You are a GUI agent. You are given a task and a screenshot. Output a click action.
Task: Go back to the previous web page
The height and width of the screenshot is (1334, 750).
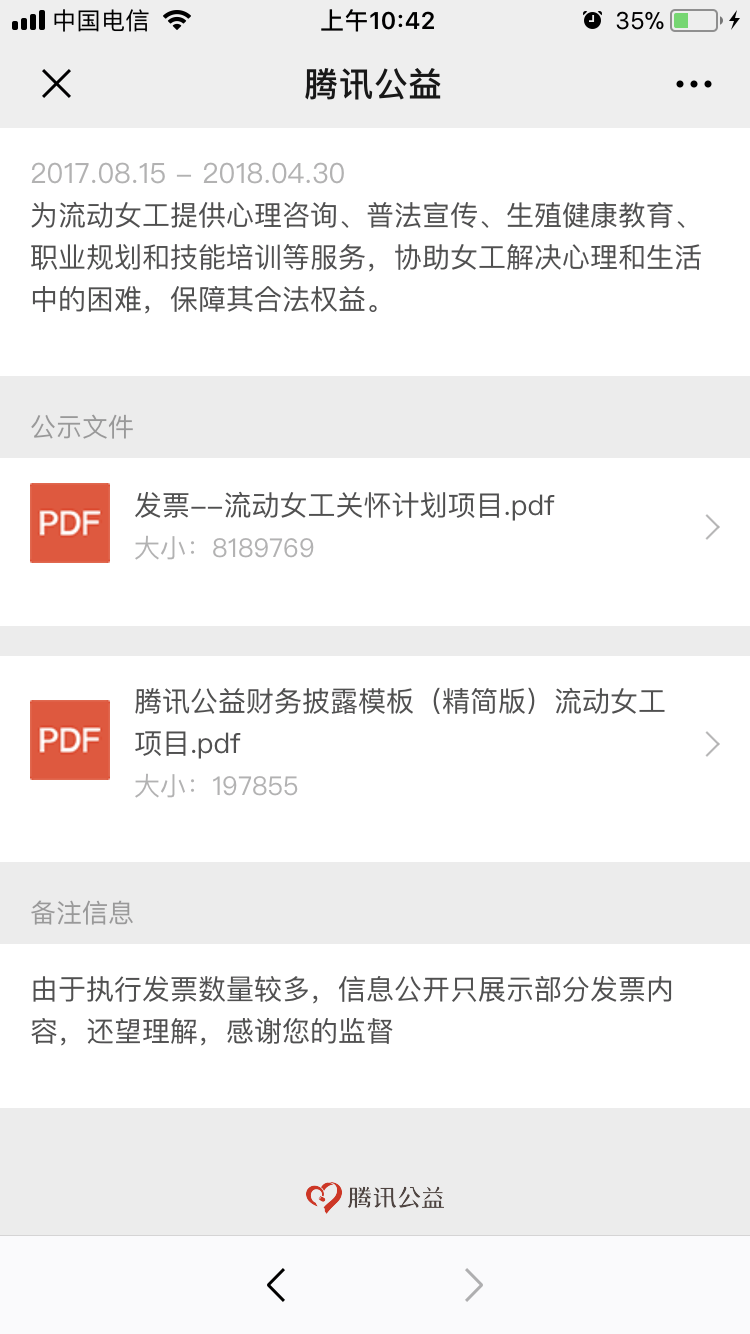[x=276, y=1284]
